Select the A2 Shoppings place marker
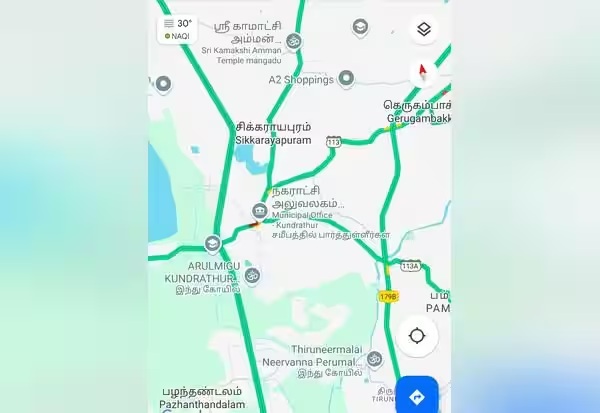This screenshot has height=413, width=600. pos(346,78)
